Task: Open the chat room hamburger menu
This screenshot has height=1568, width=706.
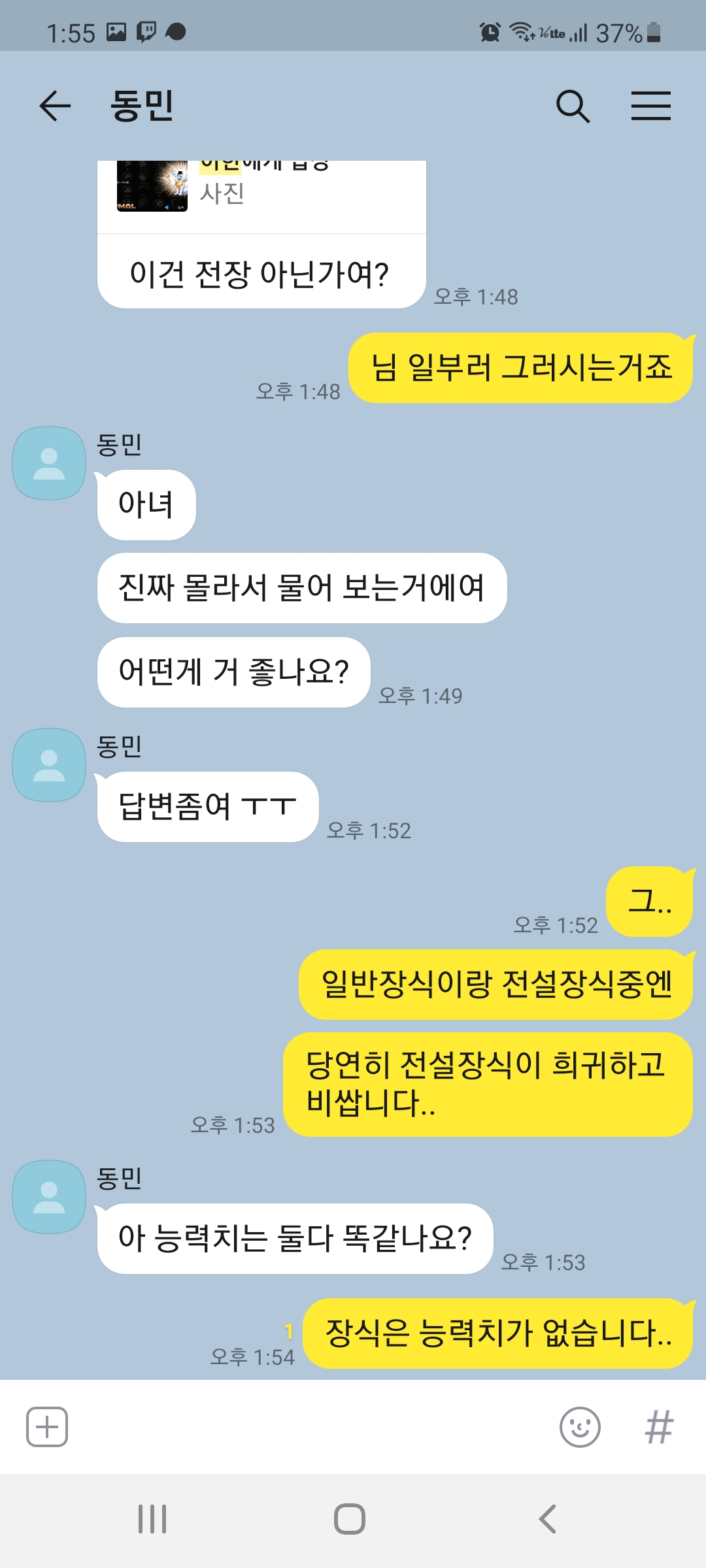Action: [x=650, y=106]
